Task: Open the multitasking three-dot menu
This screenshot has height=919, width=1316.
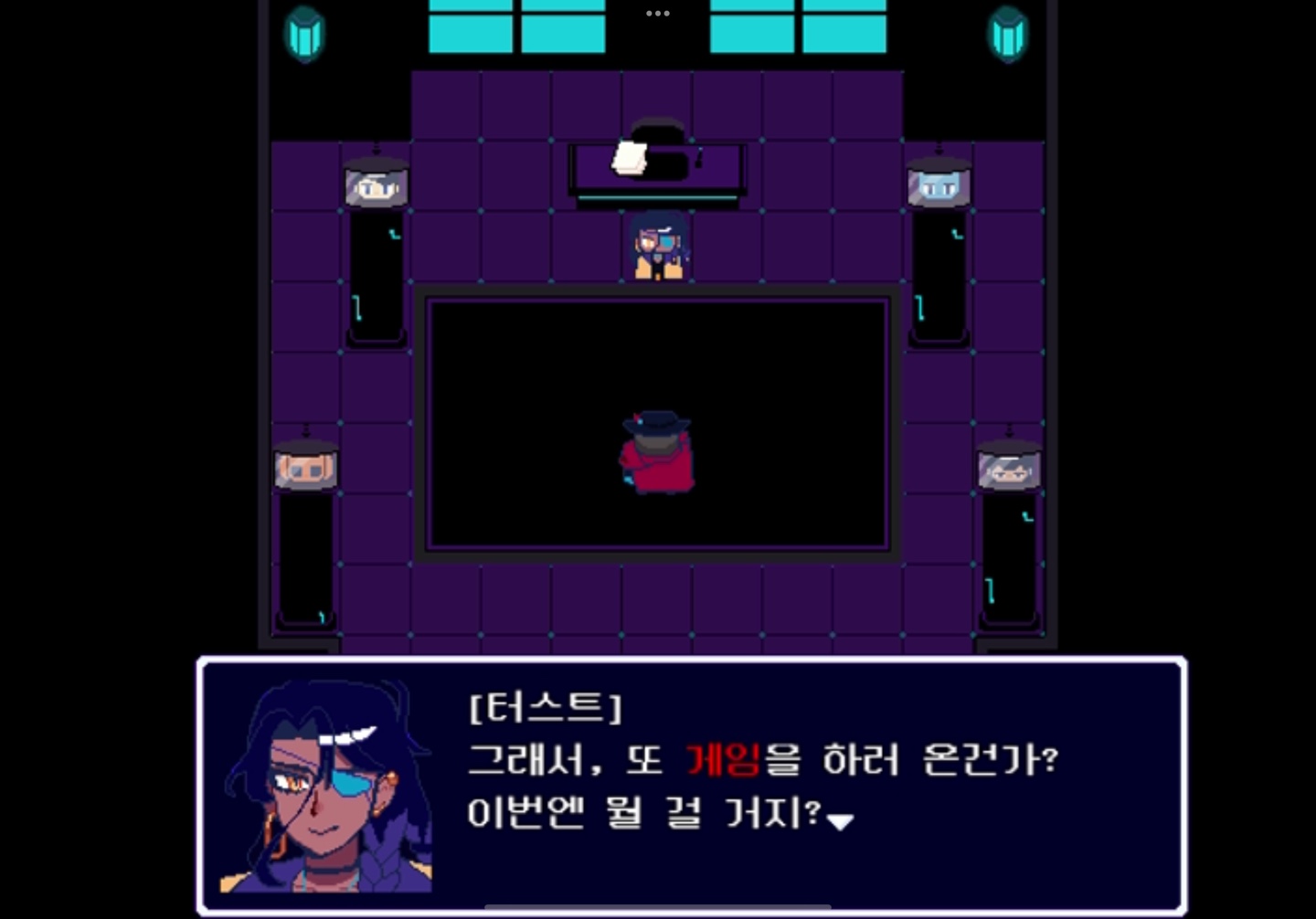Action: [x=658, y=14]
